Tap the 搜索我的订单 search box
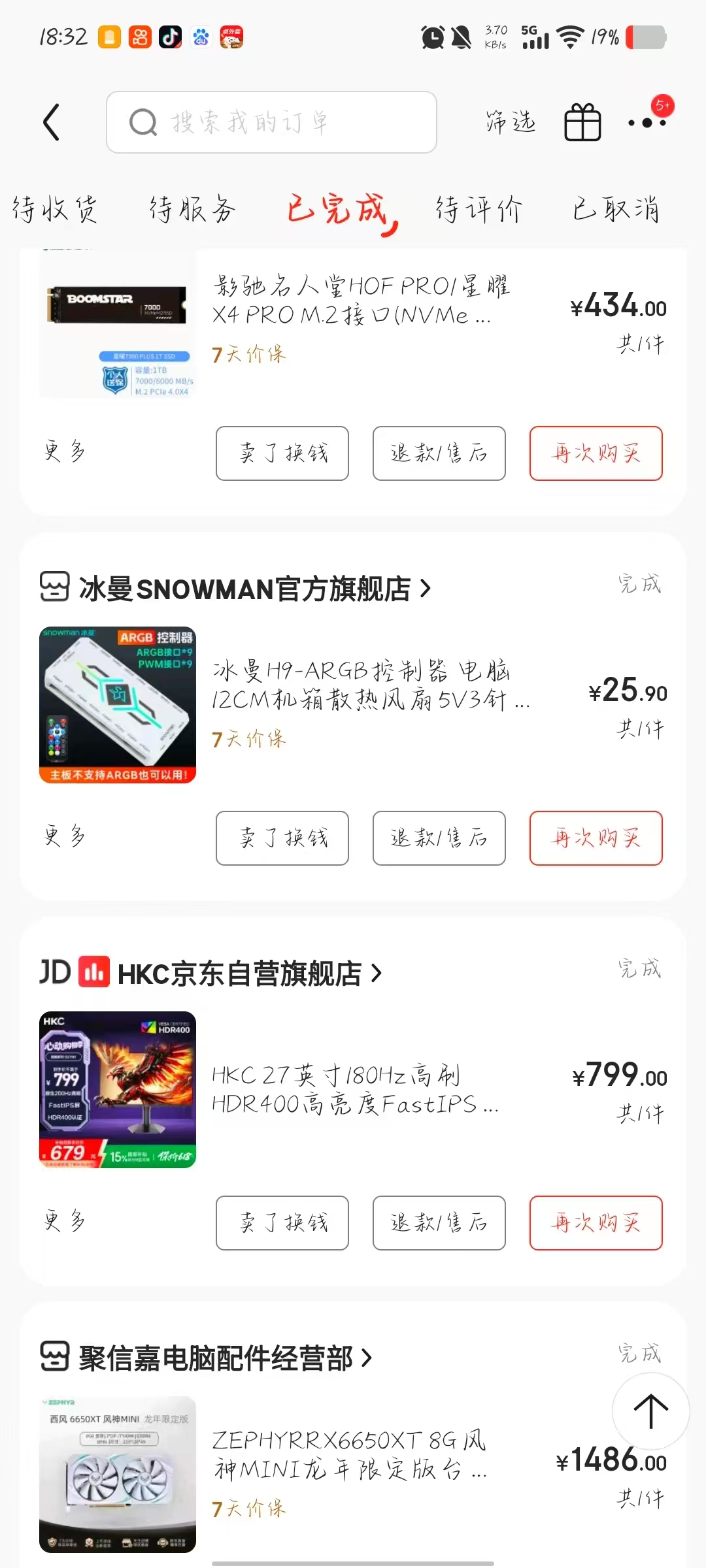Image resolution: width=706 pixels, height=1568 pixels. point(271,122)
